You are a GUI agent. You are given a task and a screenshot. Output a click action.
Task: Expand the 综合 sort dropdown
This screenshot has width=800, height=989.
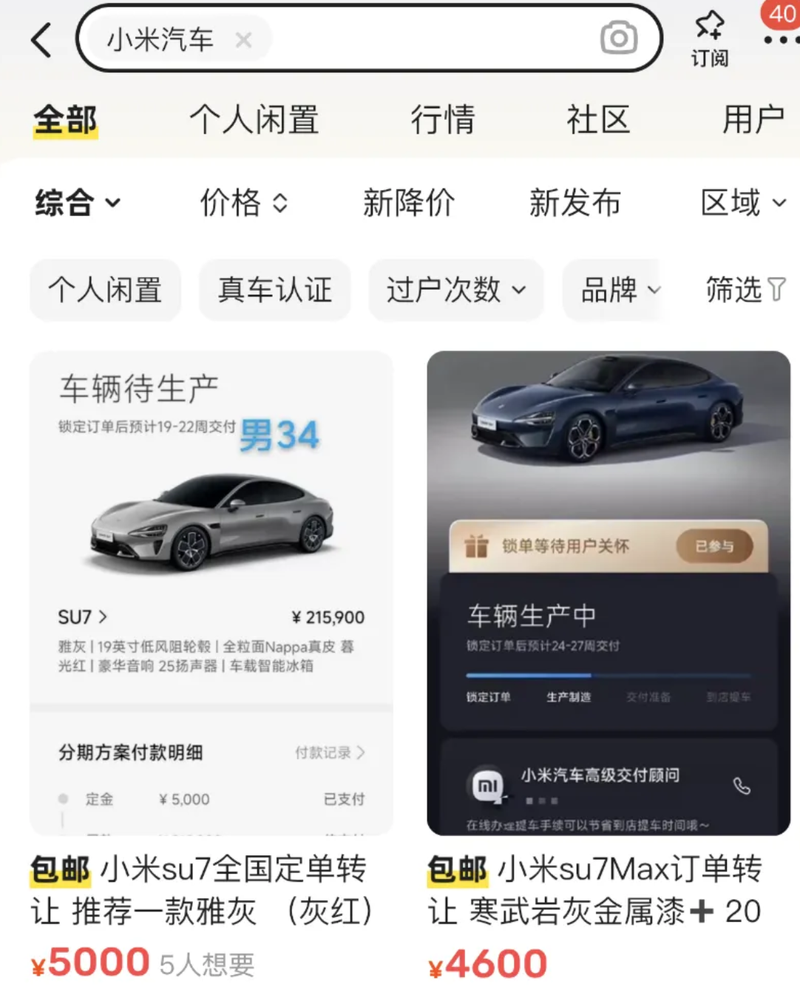tap(78, 203)
